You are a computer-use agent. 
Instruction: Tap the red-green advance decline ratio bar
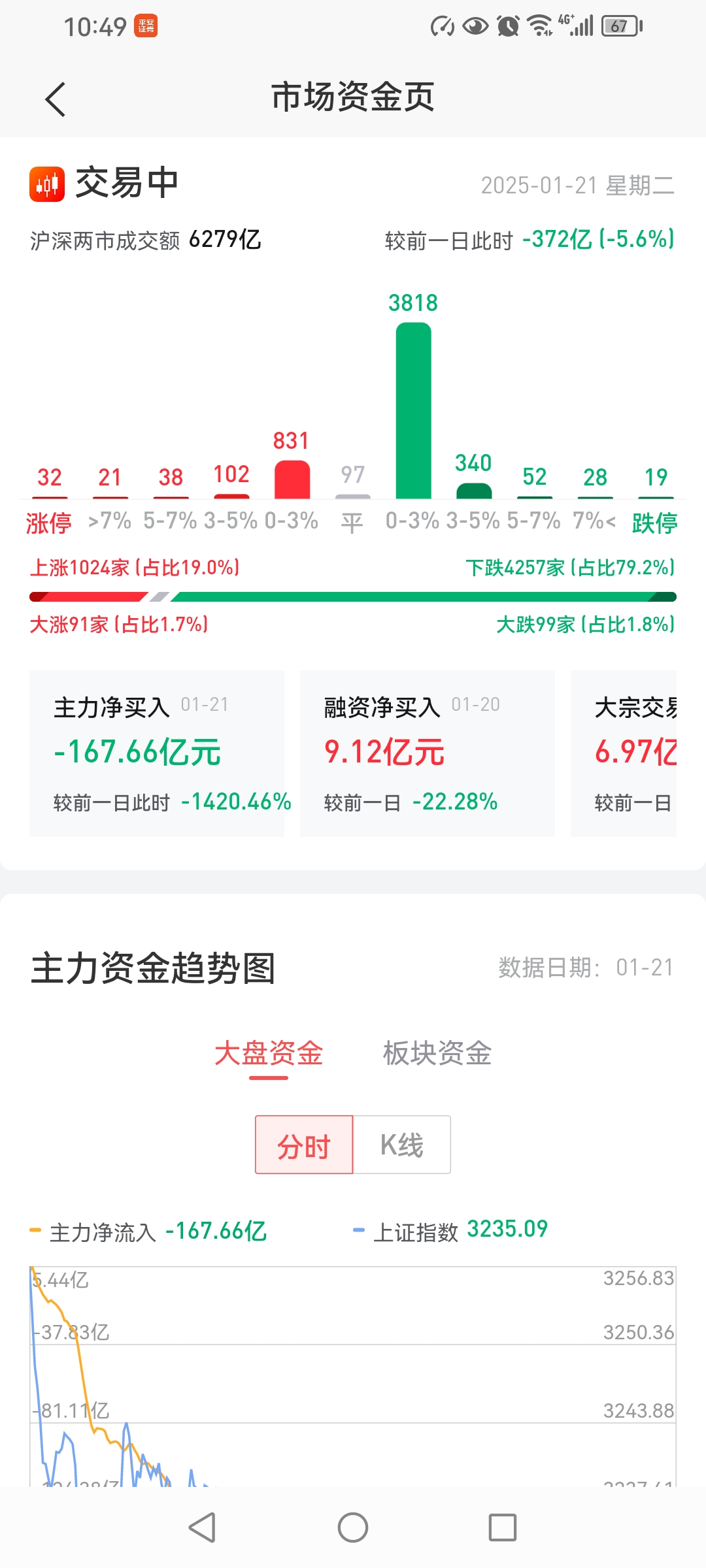click(353, 595)
